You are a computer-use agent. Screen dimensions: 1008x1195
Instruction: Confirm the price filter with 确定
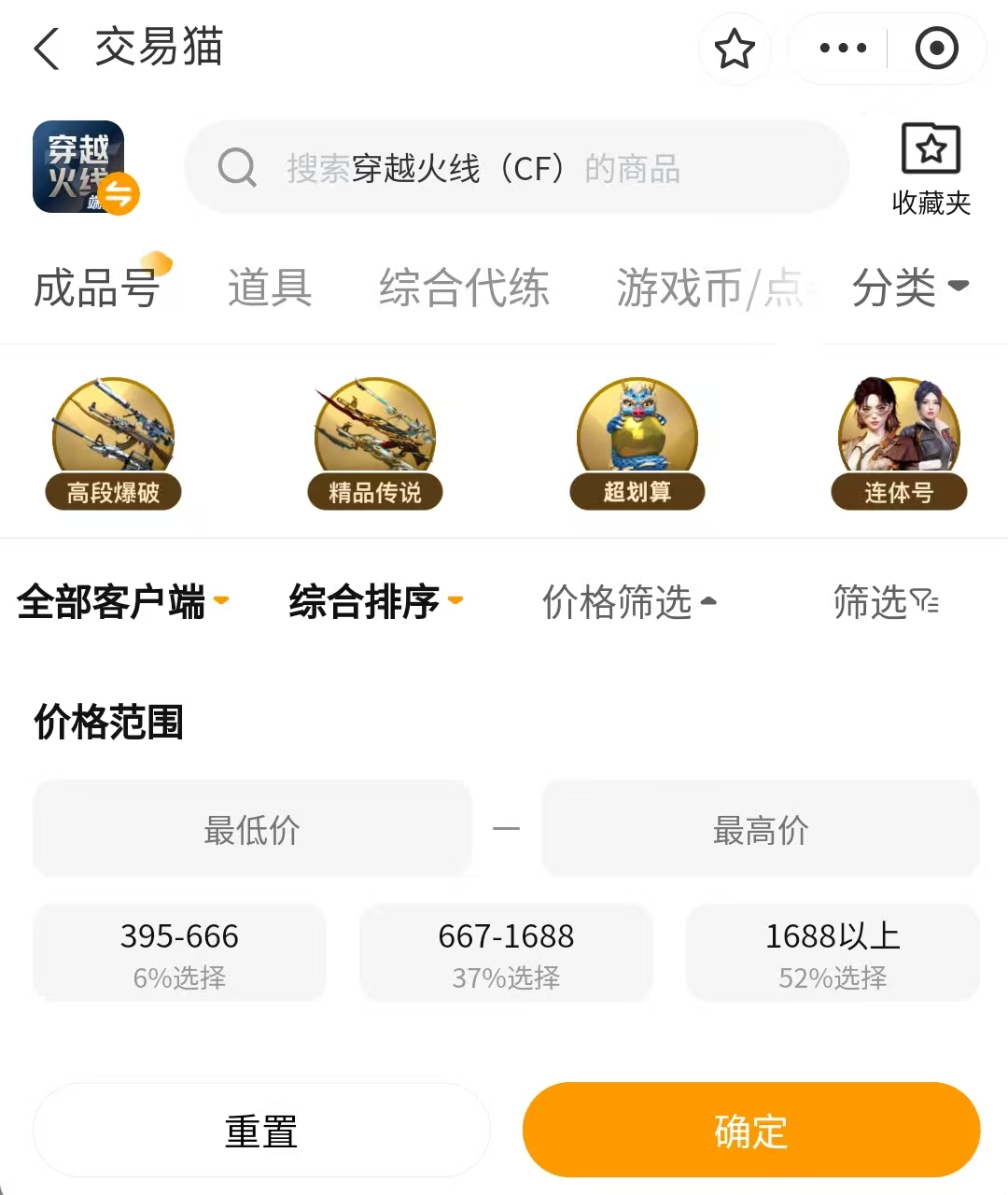751,1131
